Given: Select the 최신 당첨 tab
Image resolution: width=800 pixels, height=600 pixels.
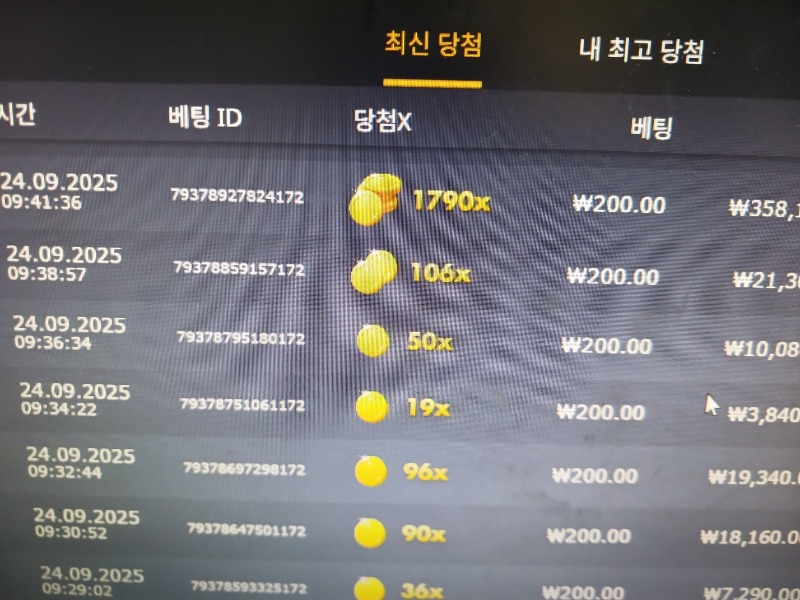Looking at the screenshot, I should (x=433, y=46).
